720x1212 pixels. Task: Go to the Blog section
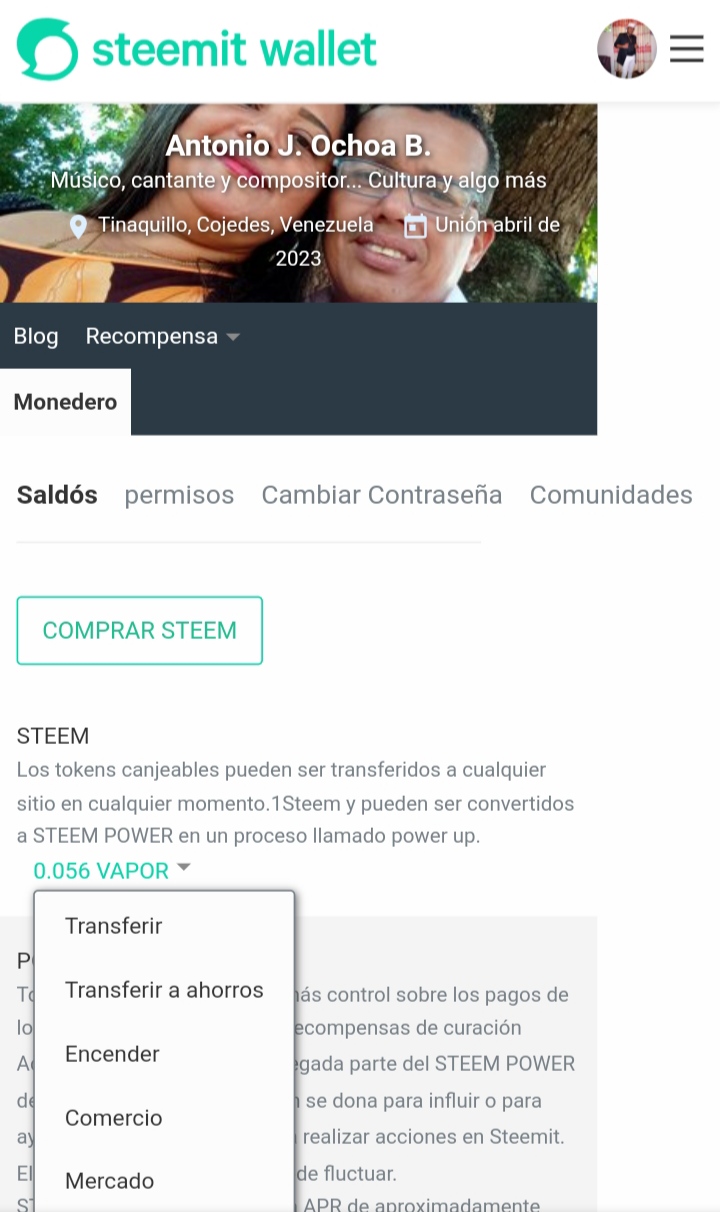coord(36,336)
